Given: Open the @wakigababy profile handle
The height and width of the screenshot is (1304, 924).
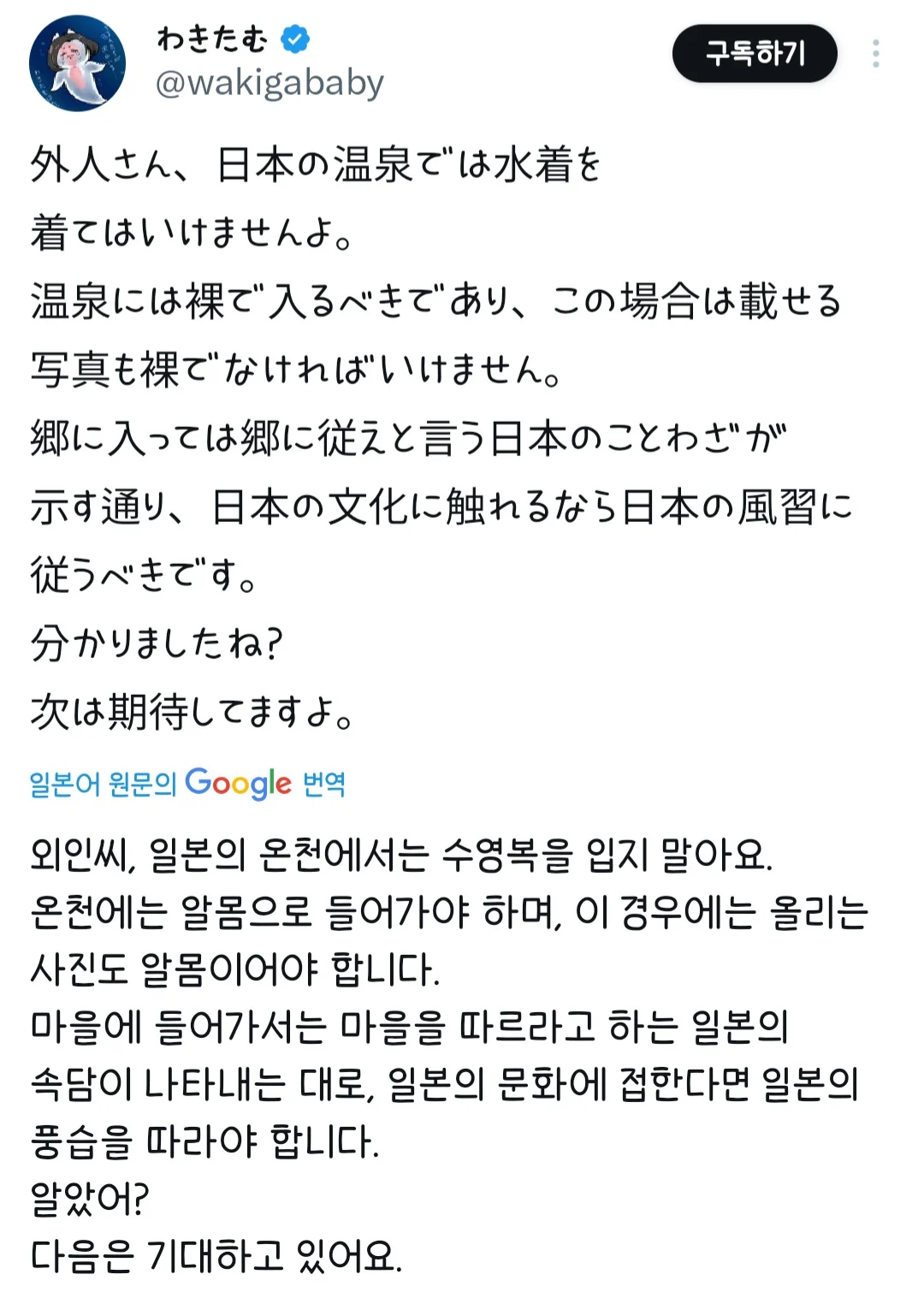Looking at the screenshot, I should click(269, 84).
